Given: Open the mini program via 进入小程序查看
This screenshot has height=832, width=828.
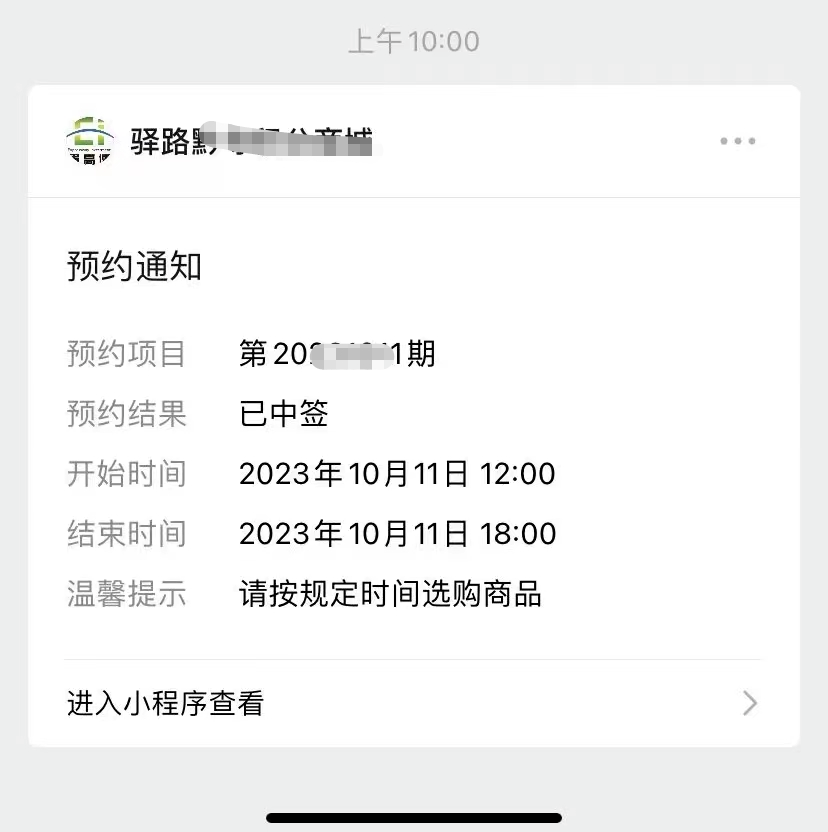Looking at the screenshot, I should point(163,704).
